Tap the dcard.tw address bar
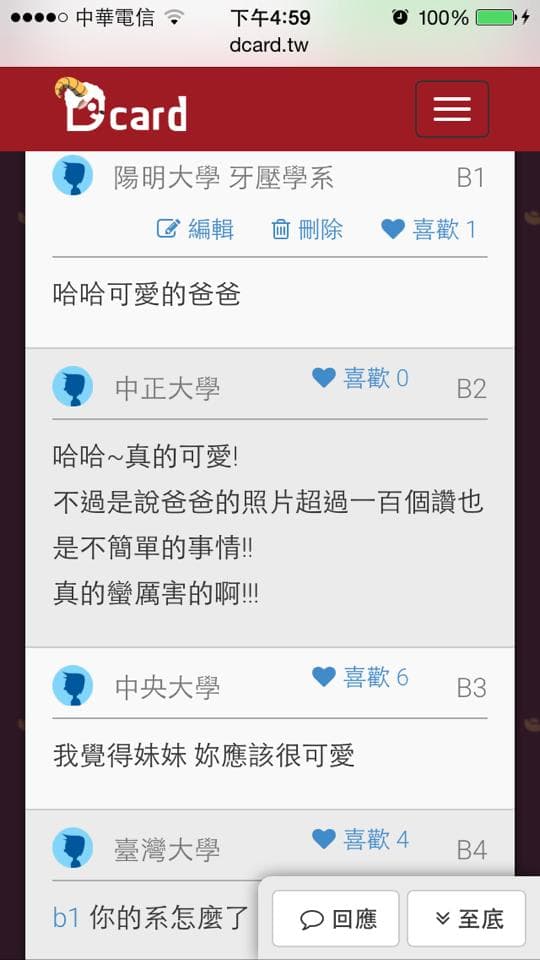This screenshot has width=540, height=960. click(x=269, y=45)
